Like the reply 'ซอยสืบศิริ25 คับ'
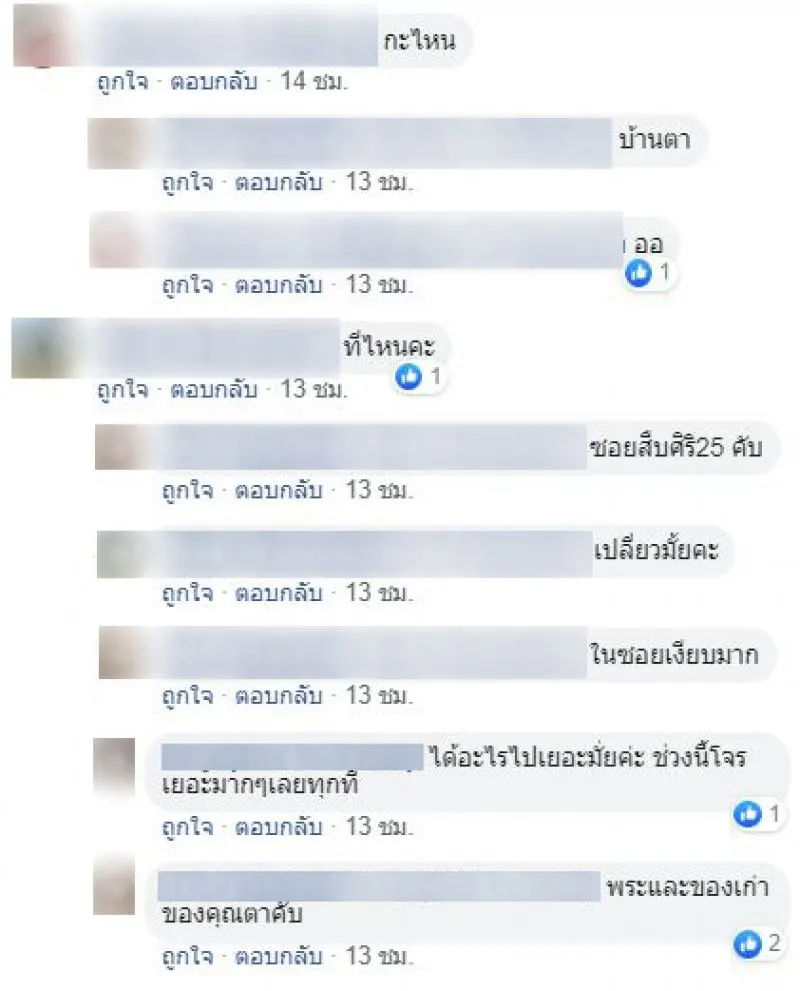This screenshot has width=800, height=991. click(x=187, y=490)
